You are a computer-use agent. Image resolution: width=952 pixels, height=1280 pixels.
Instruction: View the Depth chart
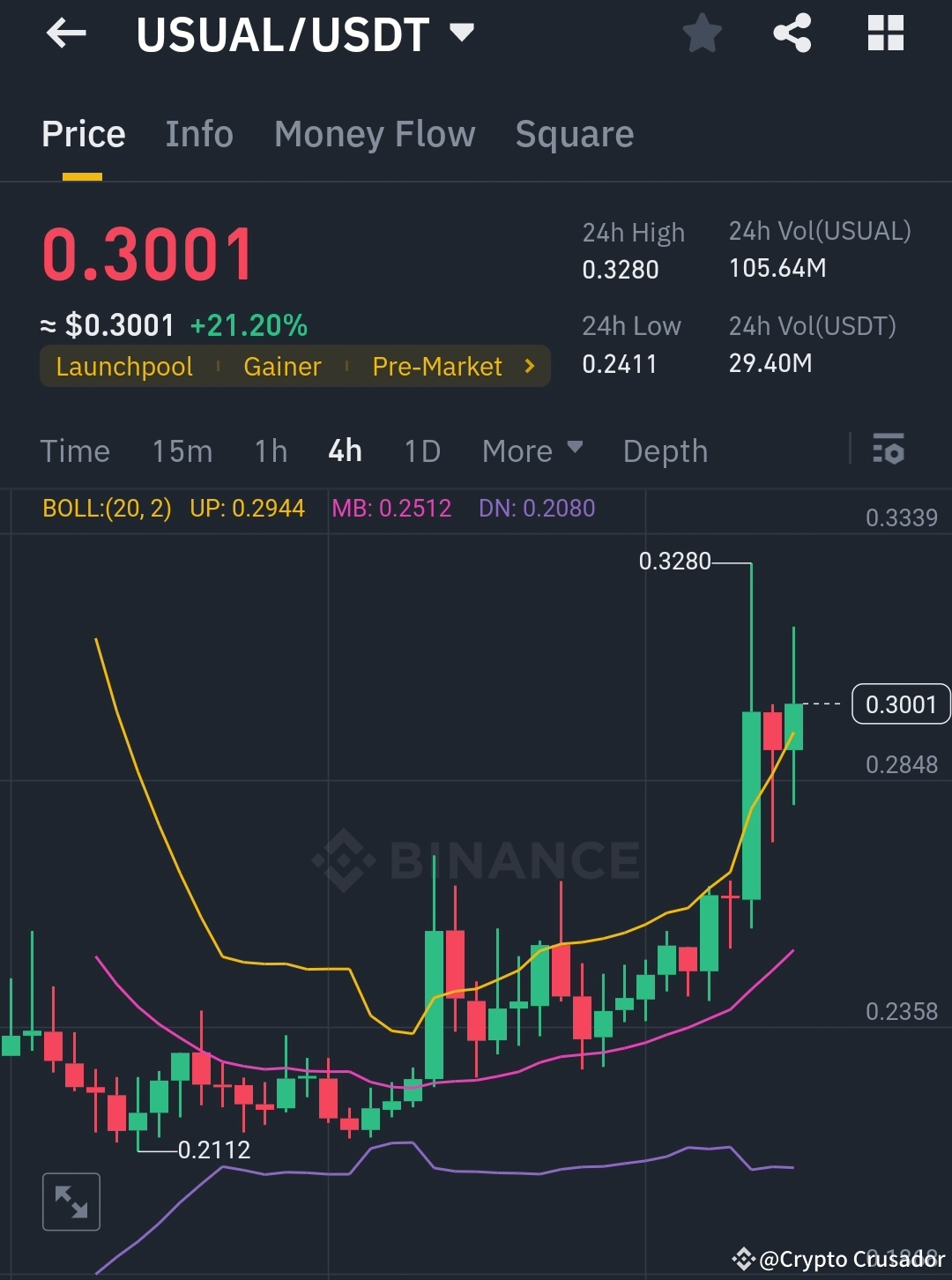665,450
